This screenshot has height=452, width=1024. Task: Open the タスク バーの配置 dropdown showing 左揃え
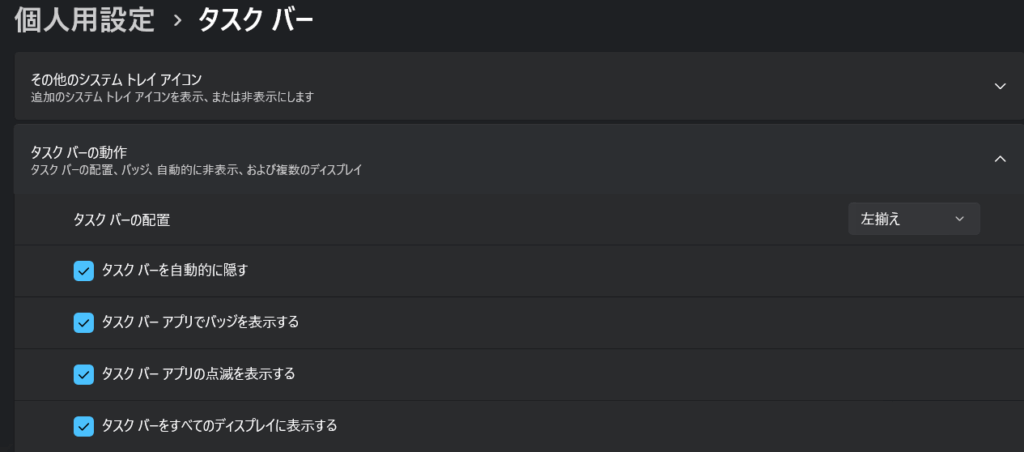tap(913, 219)
